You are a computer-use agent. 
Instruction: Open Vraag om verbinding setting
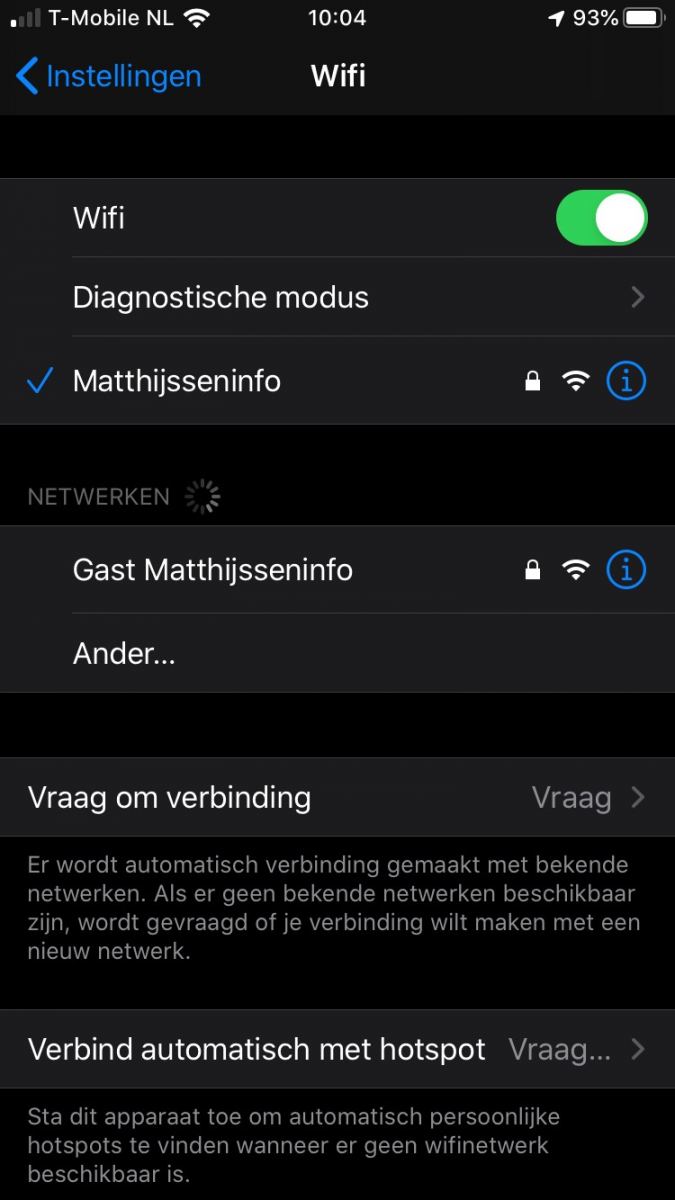click(x=337, y=798)
